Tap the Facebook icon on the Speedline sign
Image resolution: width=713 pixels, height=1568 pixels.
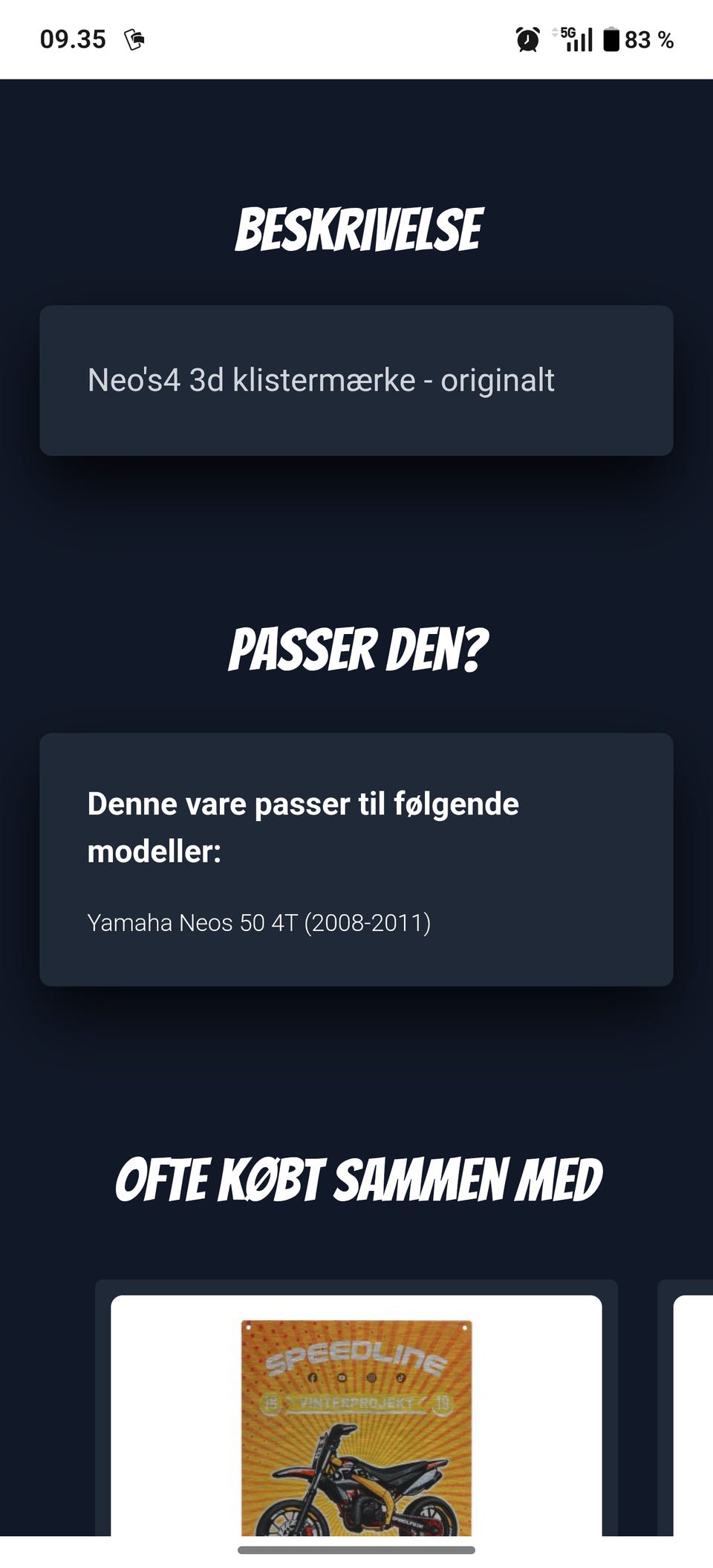313,1378
